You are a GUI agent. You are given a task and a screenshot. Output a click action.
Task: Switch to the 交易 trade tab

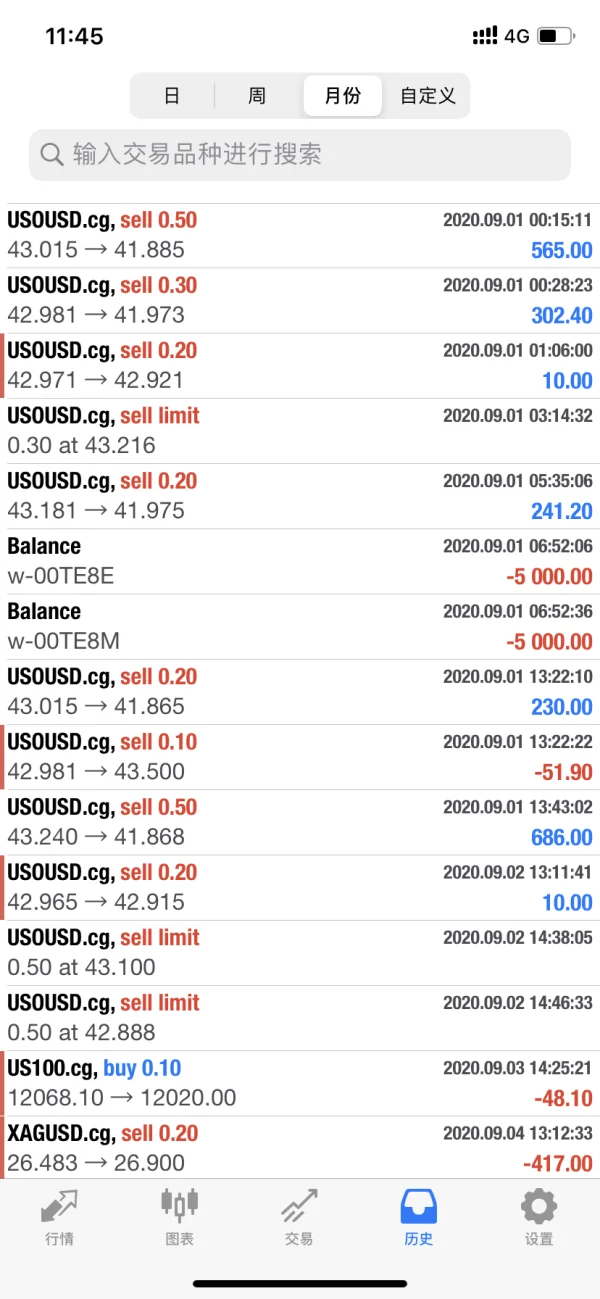click(299, 1216)
